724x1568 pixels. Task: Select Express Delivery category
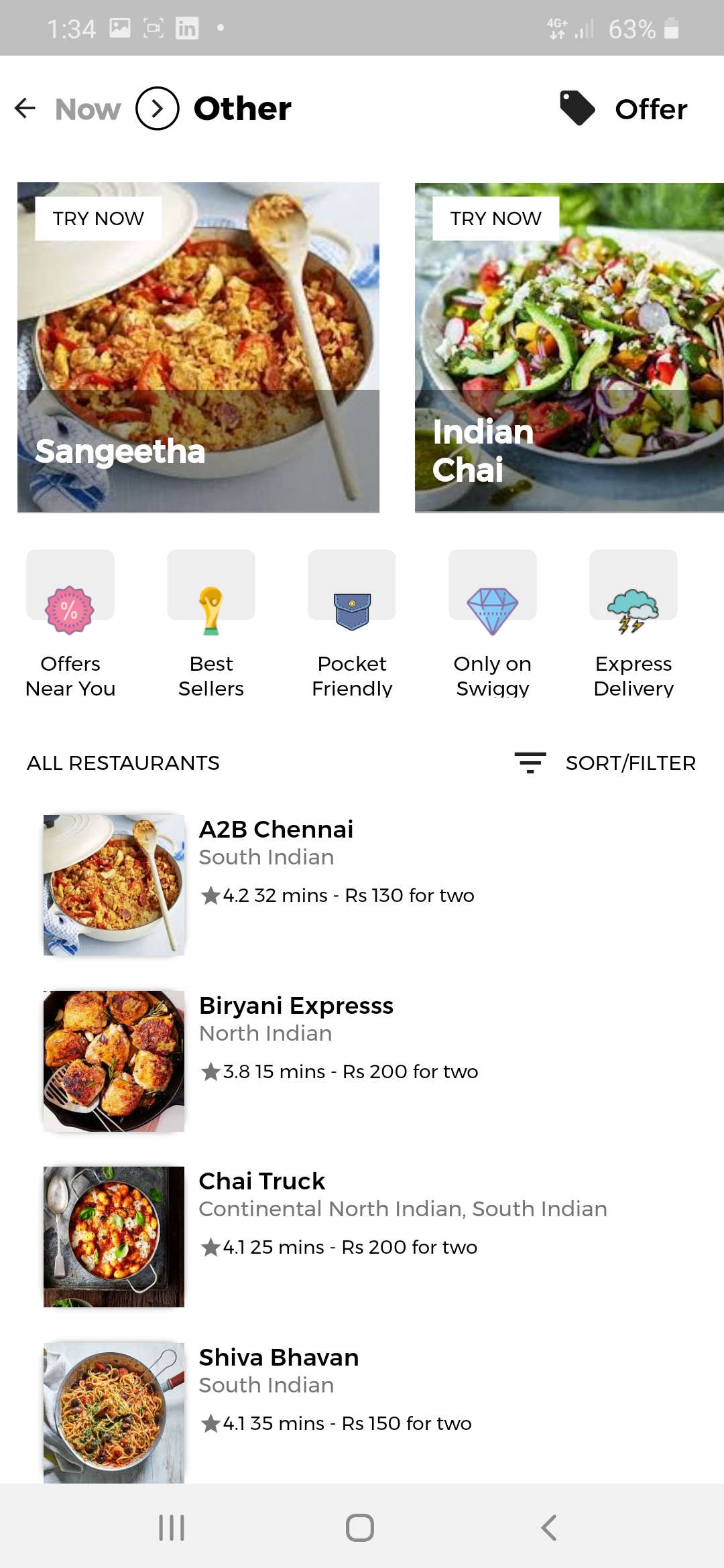[633, 623]
